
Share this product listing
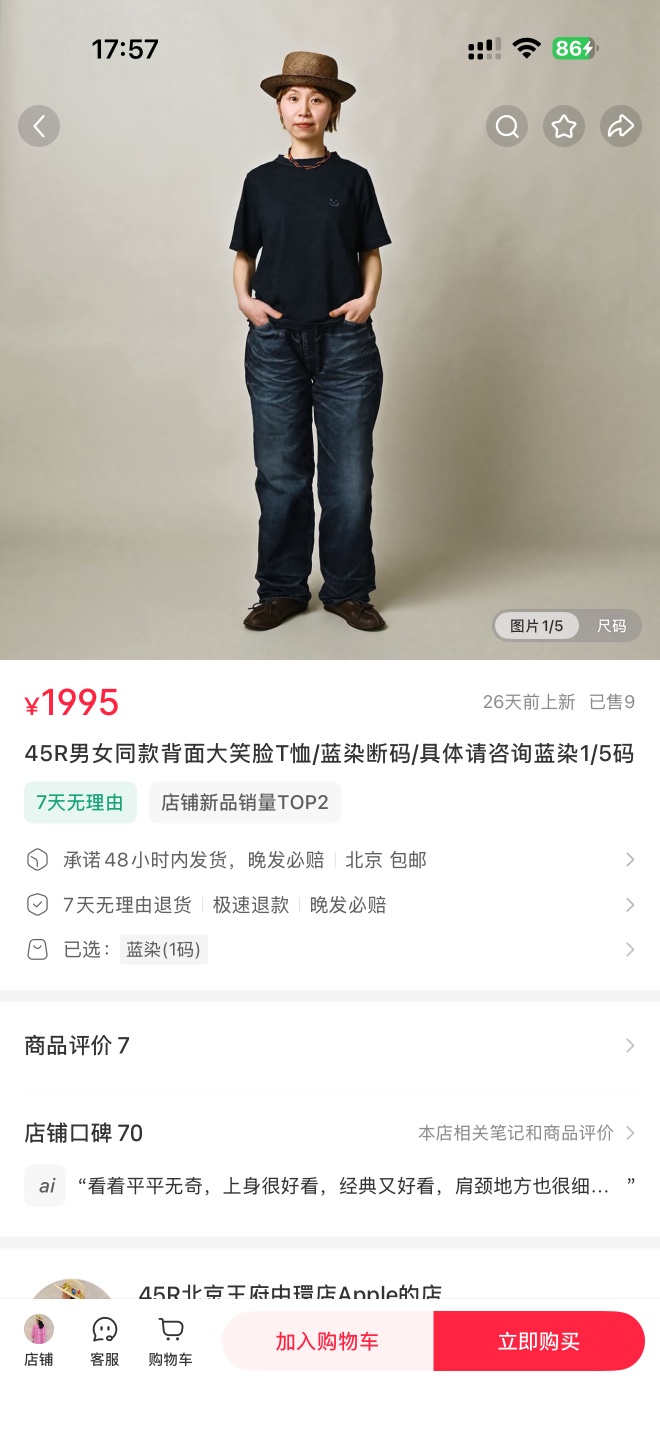(621, 126)
